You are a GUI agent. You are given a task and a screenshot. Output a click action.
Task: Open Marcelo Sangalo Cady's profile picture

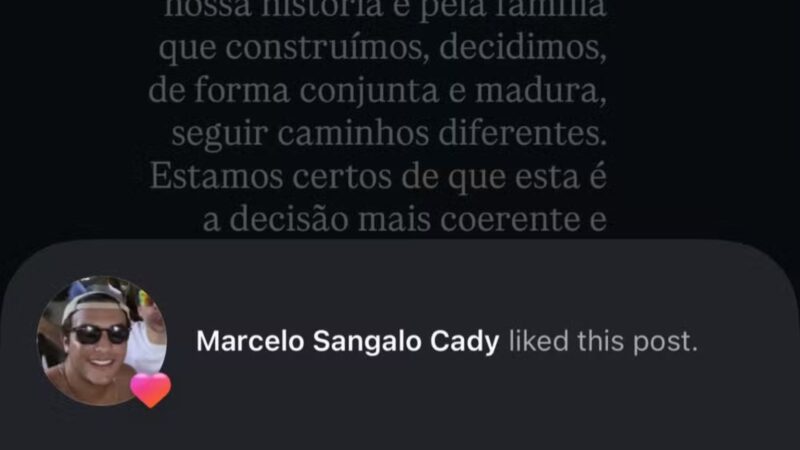coord(102,341)
